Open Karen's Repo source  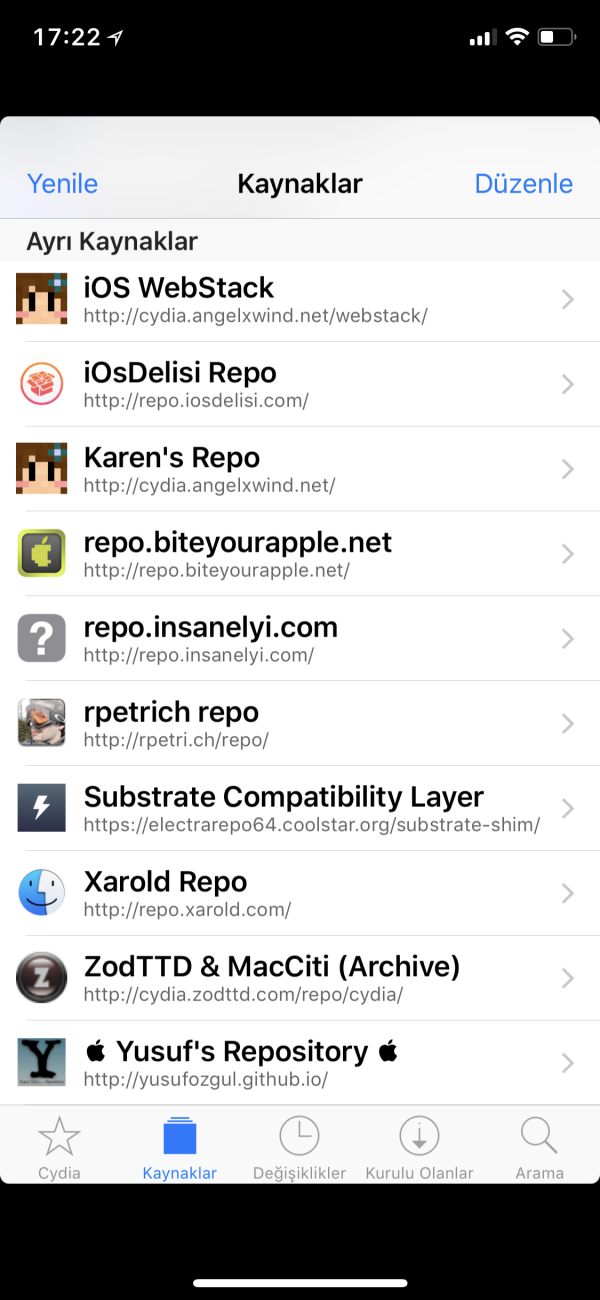click(300, 469)
